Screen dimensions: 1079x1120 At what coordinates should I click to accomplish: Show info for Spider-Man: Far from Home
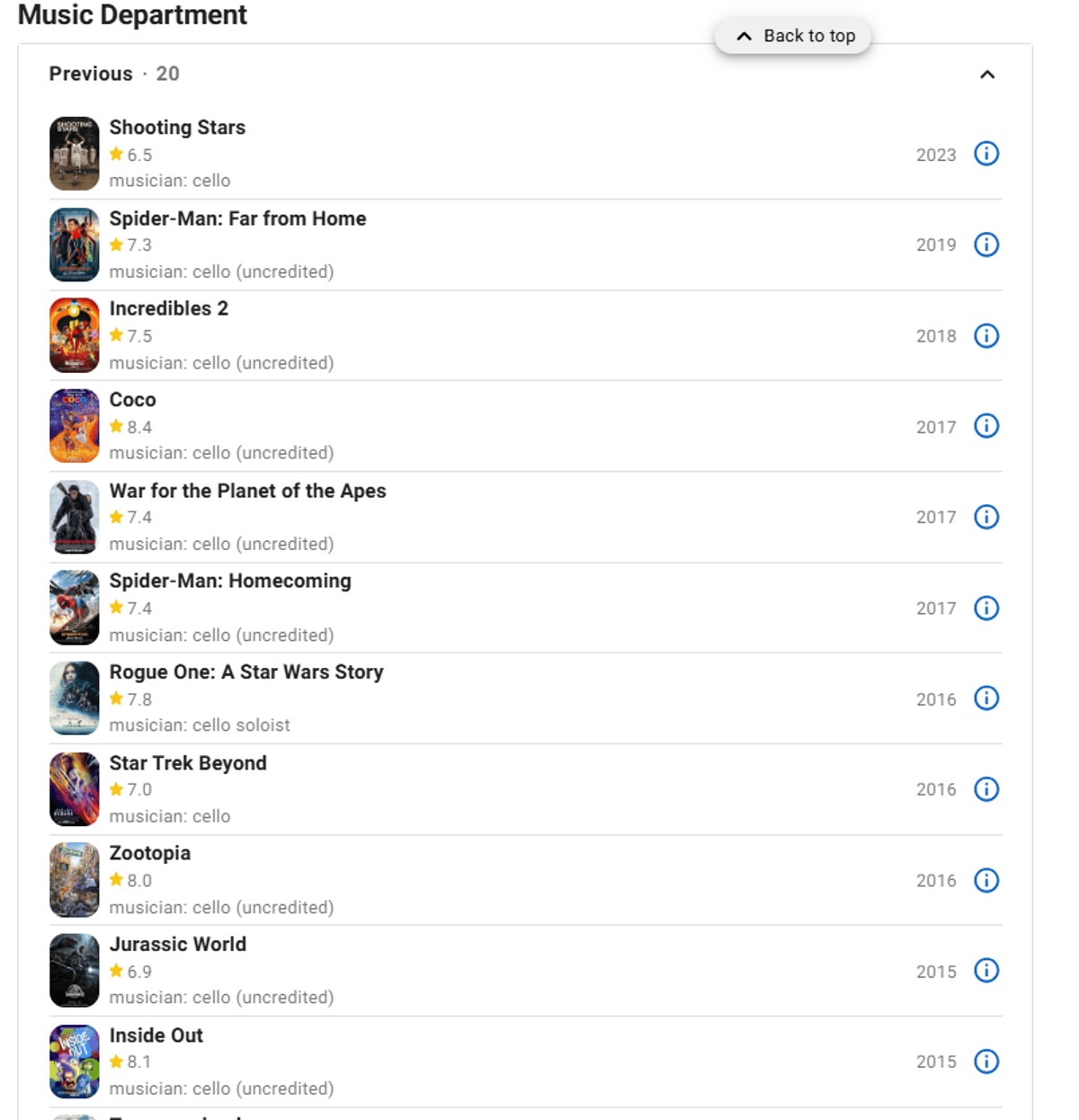pos(986,244)
